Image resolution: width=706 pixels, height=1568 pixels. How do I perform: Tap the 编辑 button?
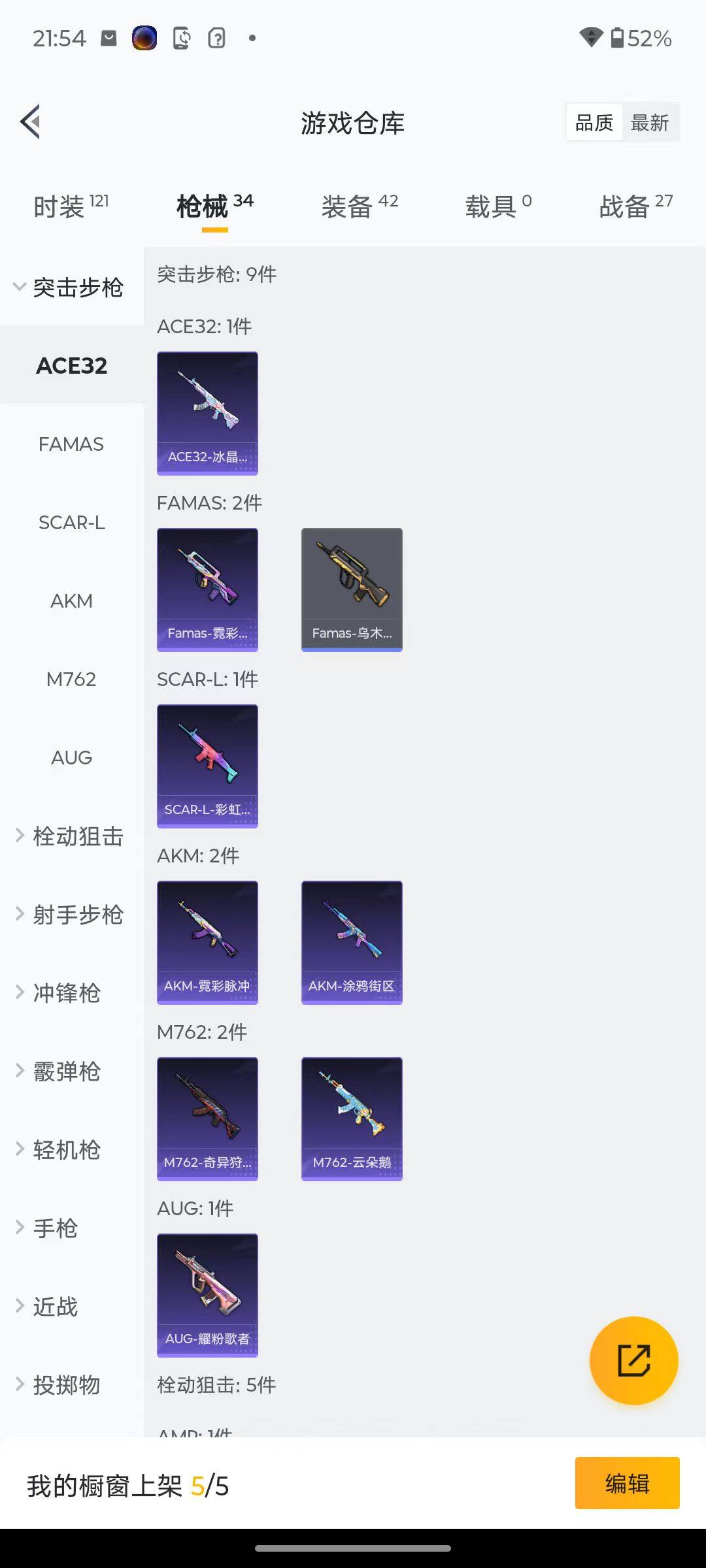click(627, 1483)
